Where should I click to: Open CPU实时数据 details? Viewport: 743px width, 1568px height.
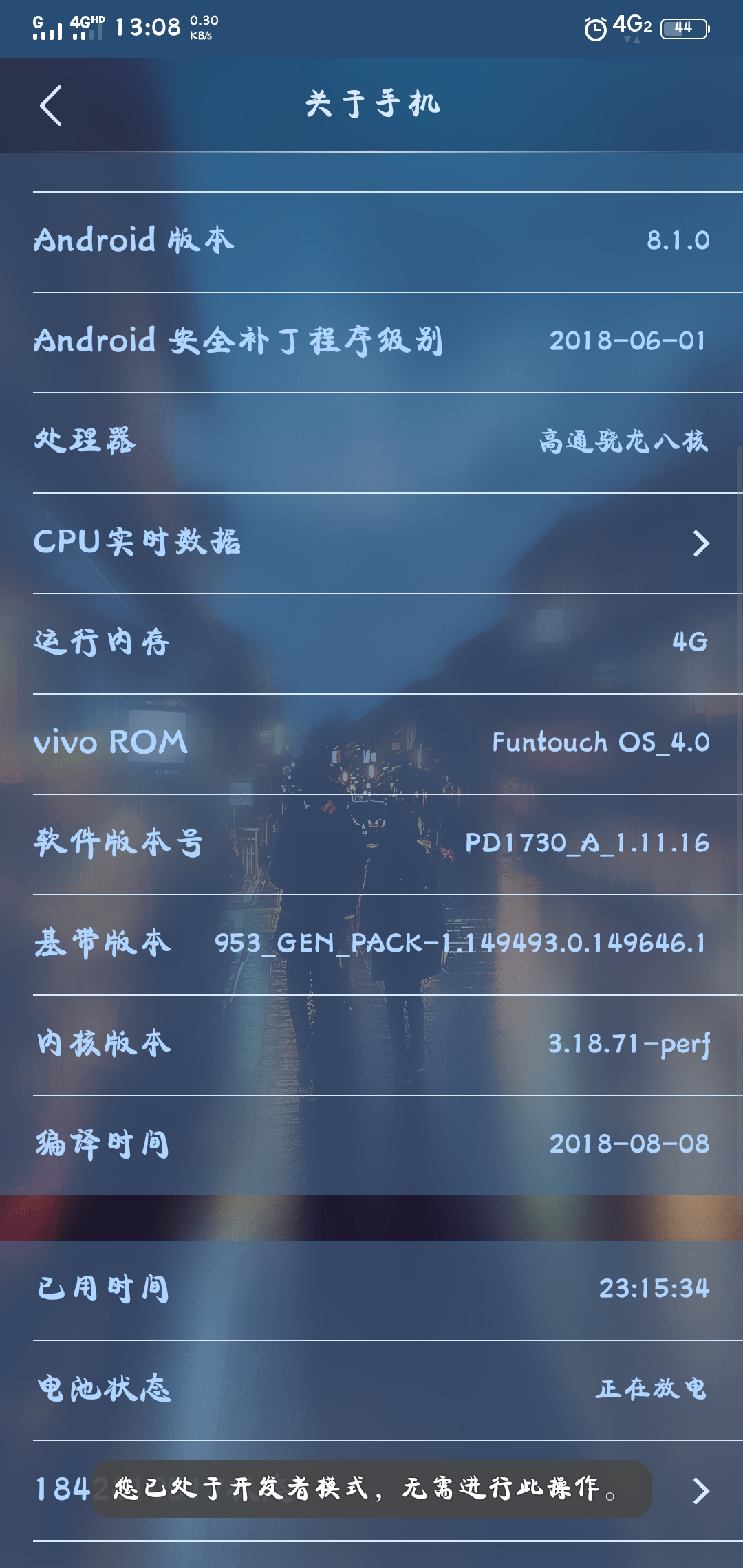(371, 543)
